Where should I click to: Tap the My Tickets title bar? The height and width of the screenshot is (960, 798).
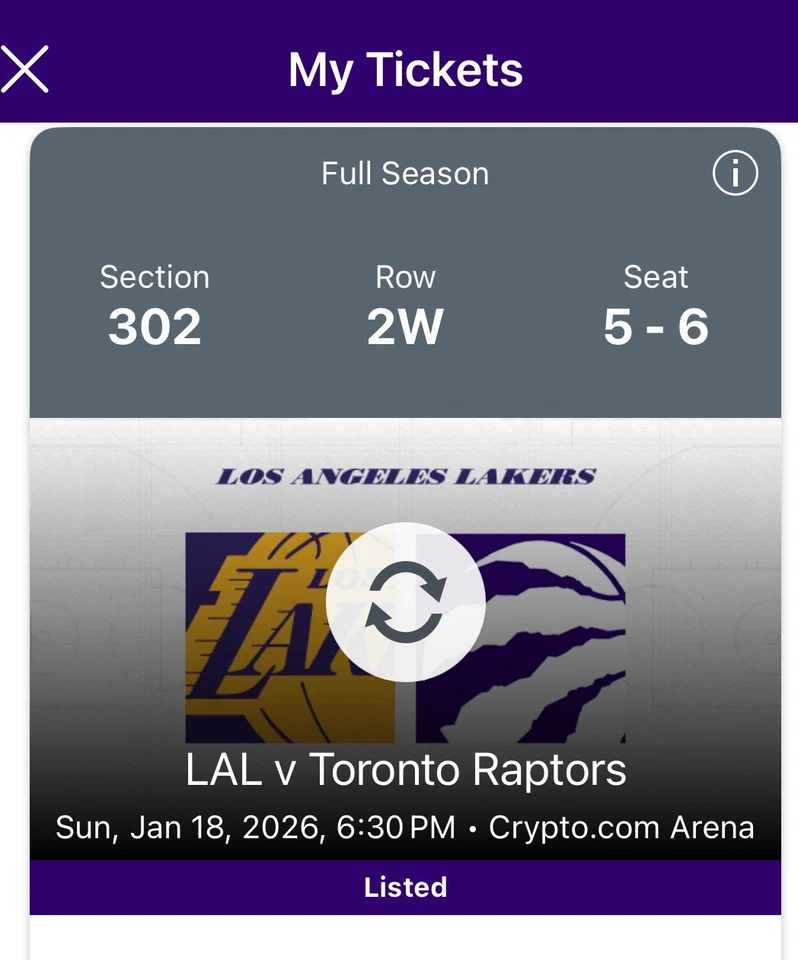tap(404, 68)
